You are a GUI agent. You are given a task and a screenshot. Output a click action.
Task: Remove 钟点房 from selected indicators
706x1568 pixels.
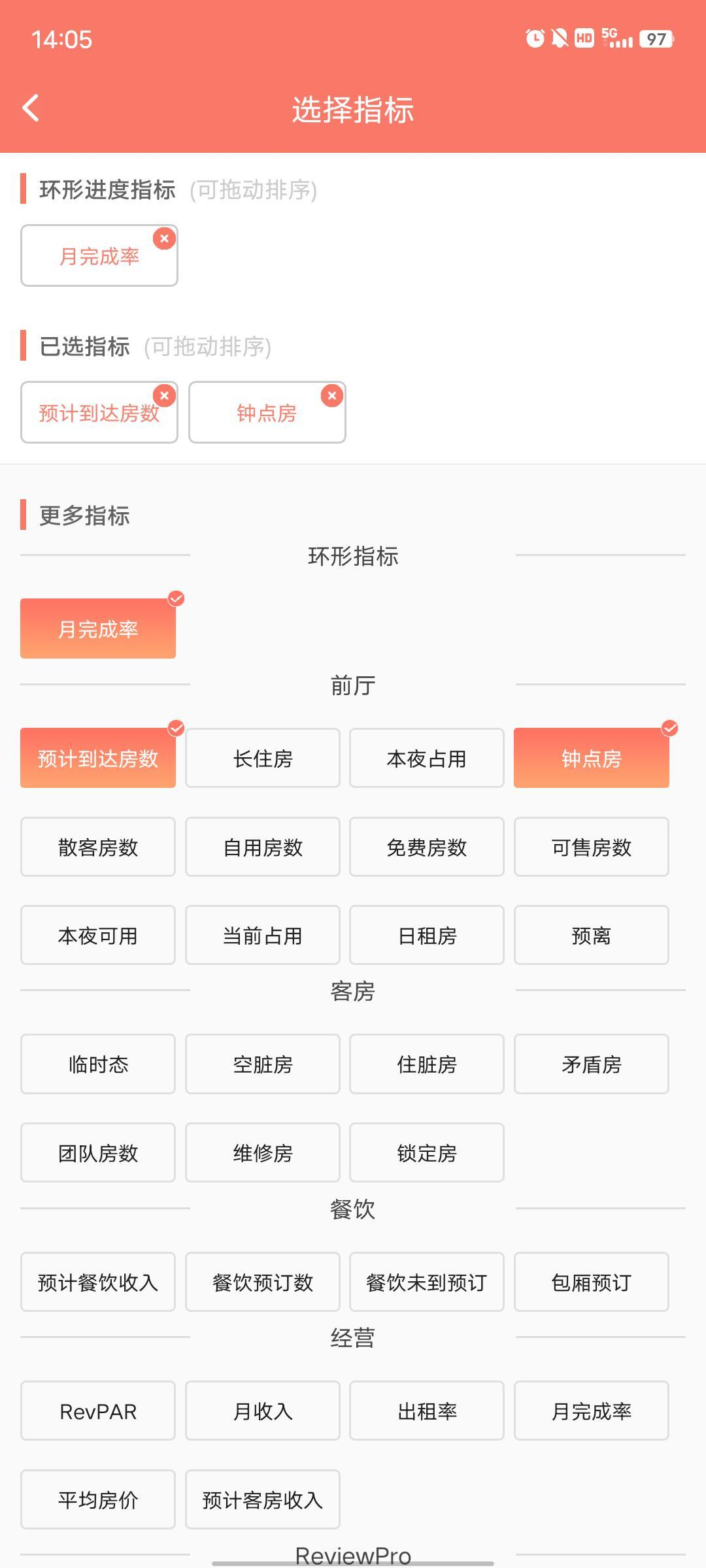[332, 396]
